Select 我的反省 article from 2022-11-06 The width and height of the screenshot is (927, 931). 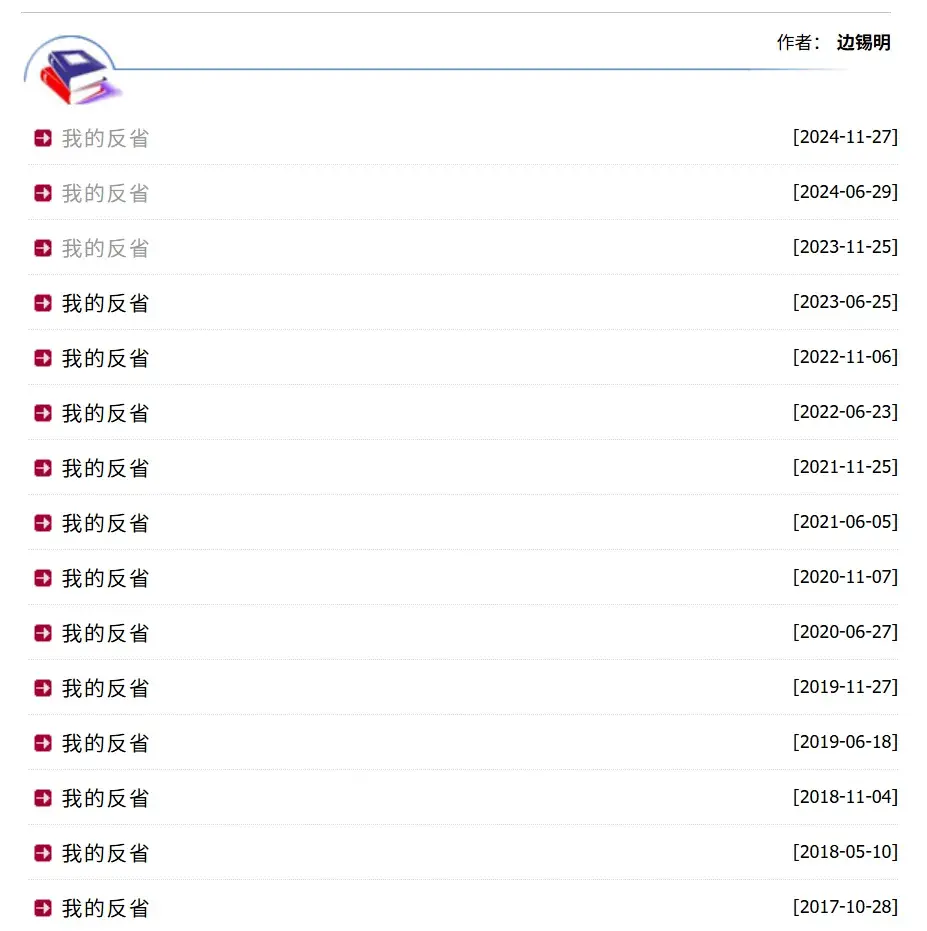click(x=105, y=359)
